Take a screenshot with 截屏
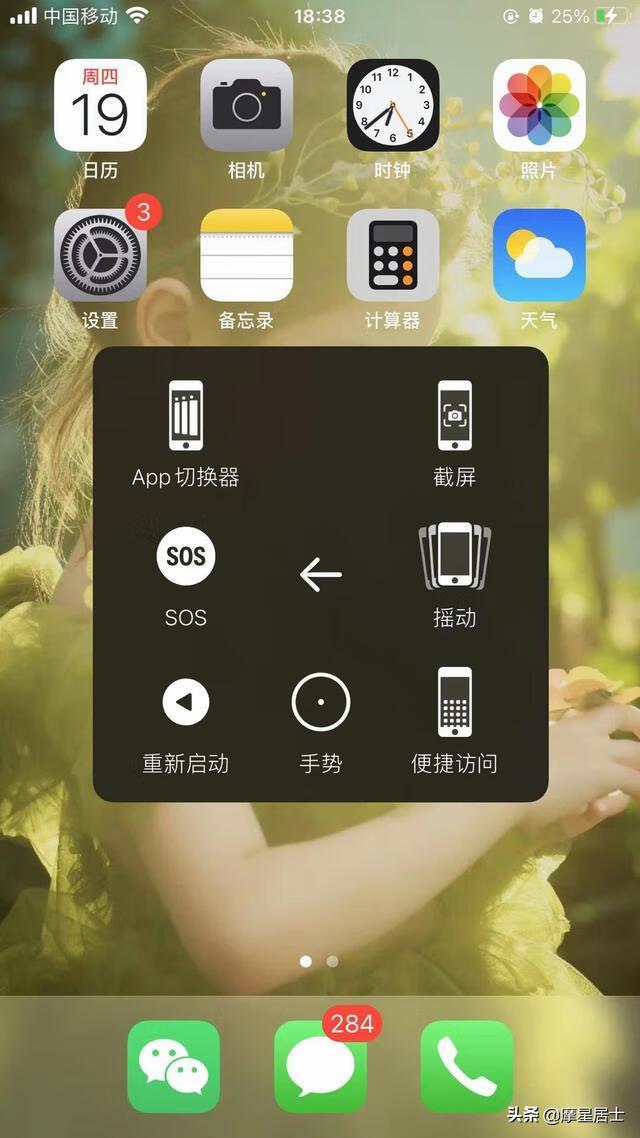Viewport: 640px width, 1138px height. tap(454, 432)
